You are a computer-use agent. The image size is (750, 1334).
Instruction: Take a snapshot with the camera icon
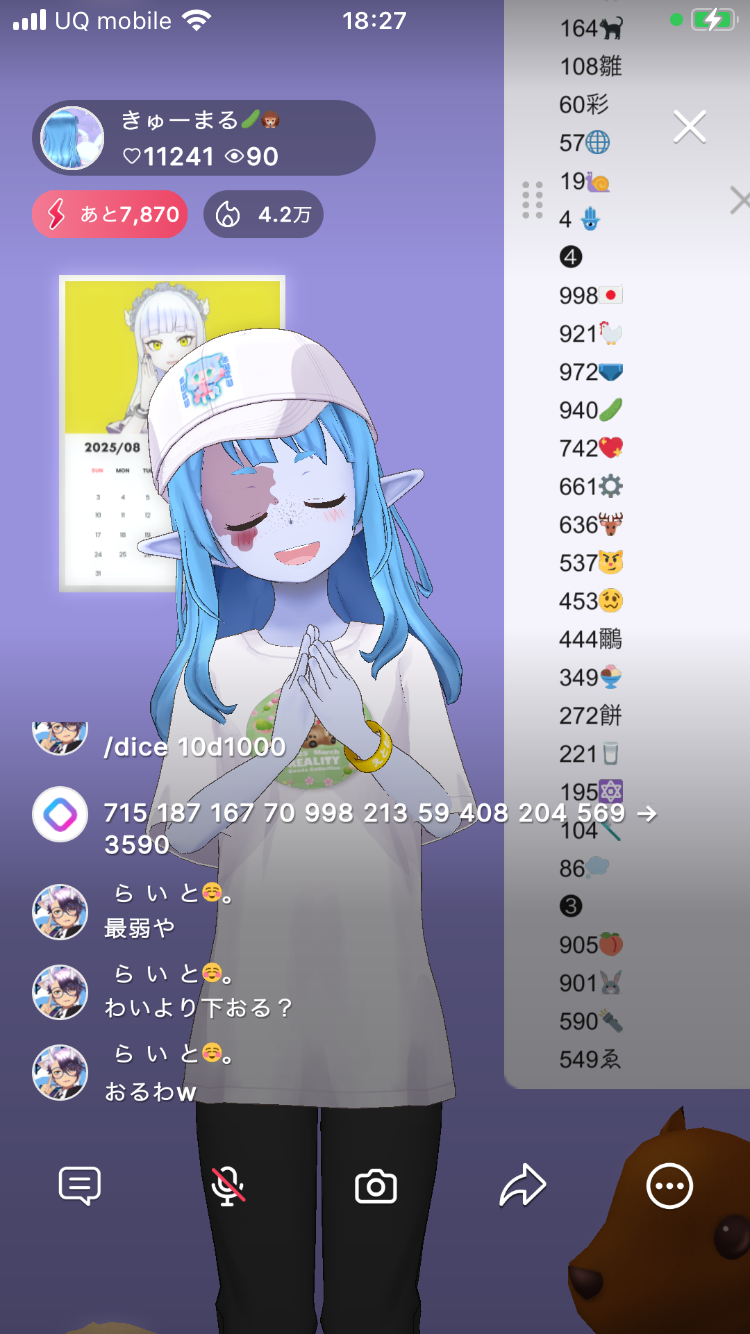[376, 1186]
